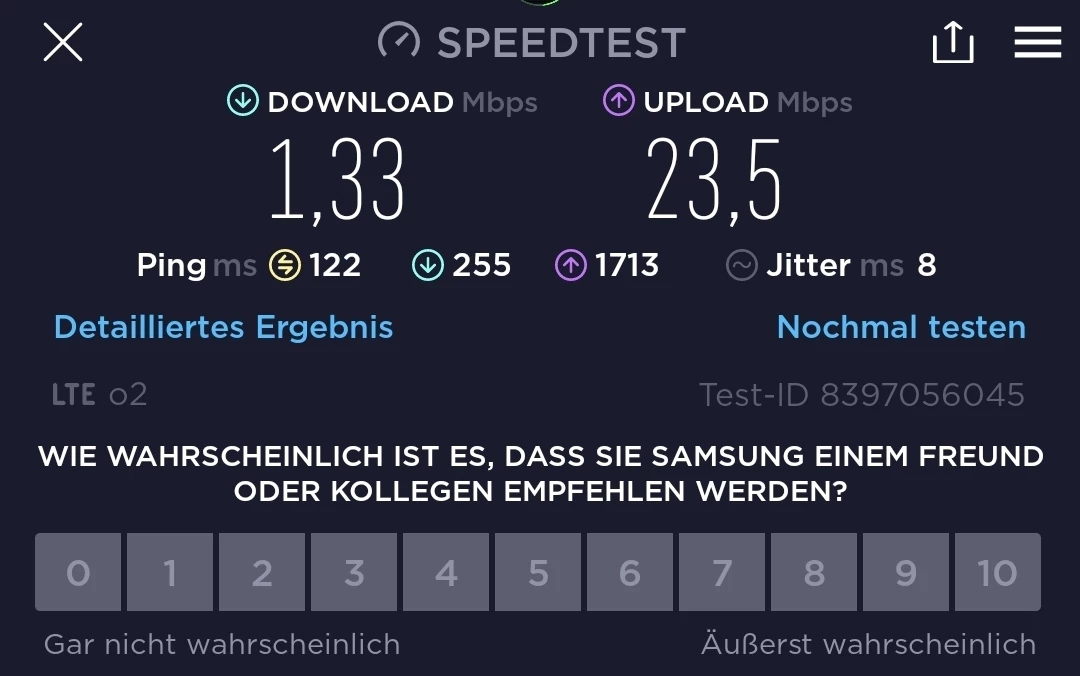
Task: Rate Samsung recommendation as 0
Action: (78, 572)
